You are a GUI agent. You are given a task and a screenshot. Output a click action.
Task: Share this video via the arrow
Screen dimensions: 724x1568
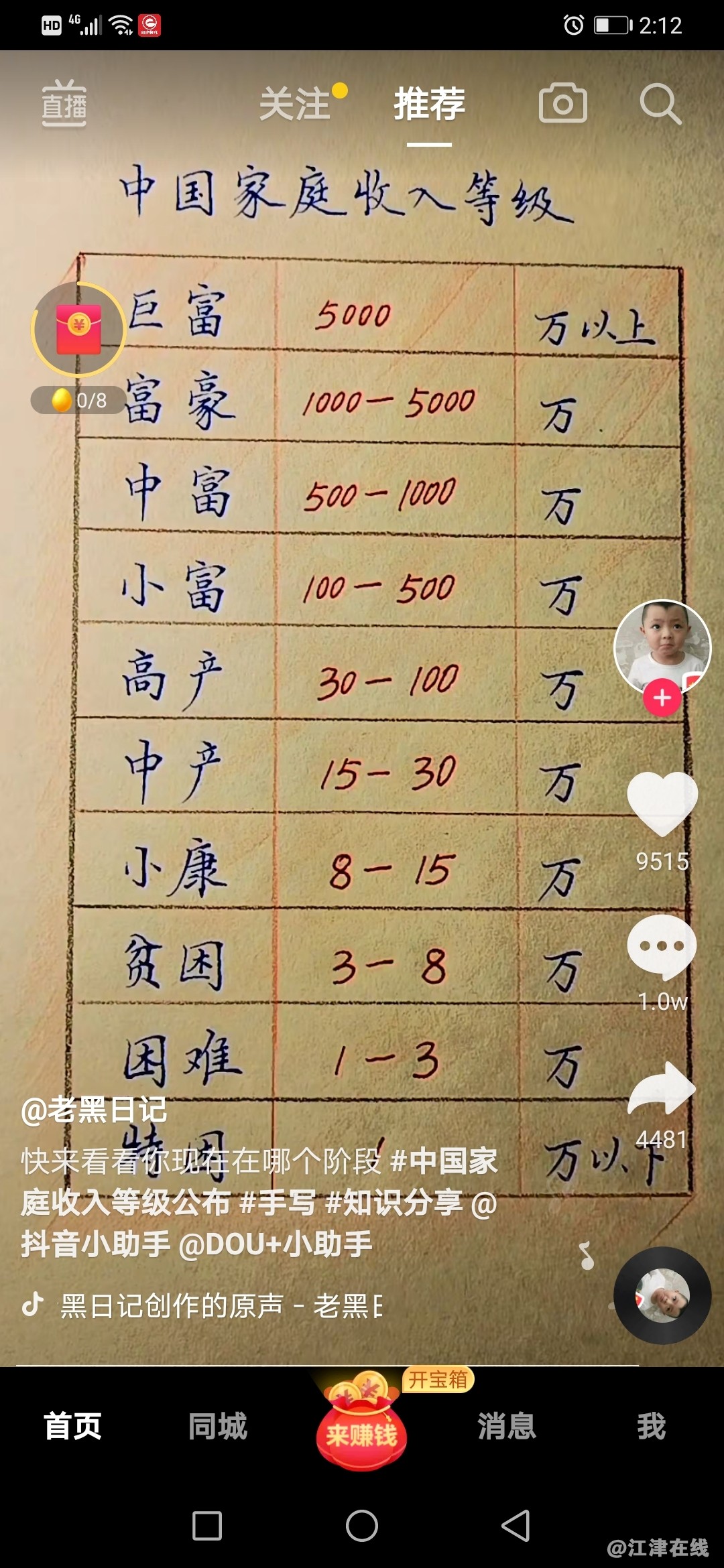(662, 1089)
